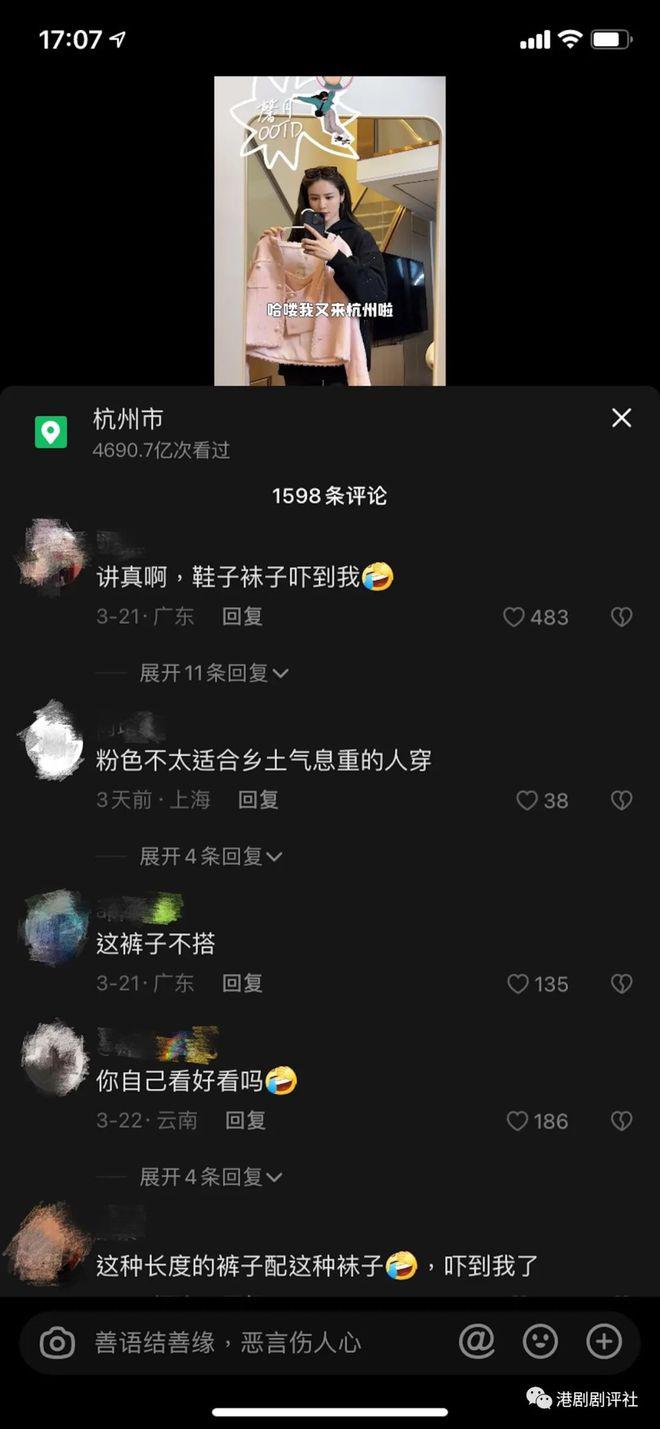The width and height of the screenshot is (660, 1429).
Task: Like the comment 粉色不太适合乡土气息重的人穿
Action: pyautogui.click(x=527, y=800)
